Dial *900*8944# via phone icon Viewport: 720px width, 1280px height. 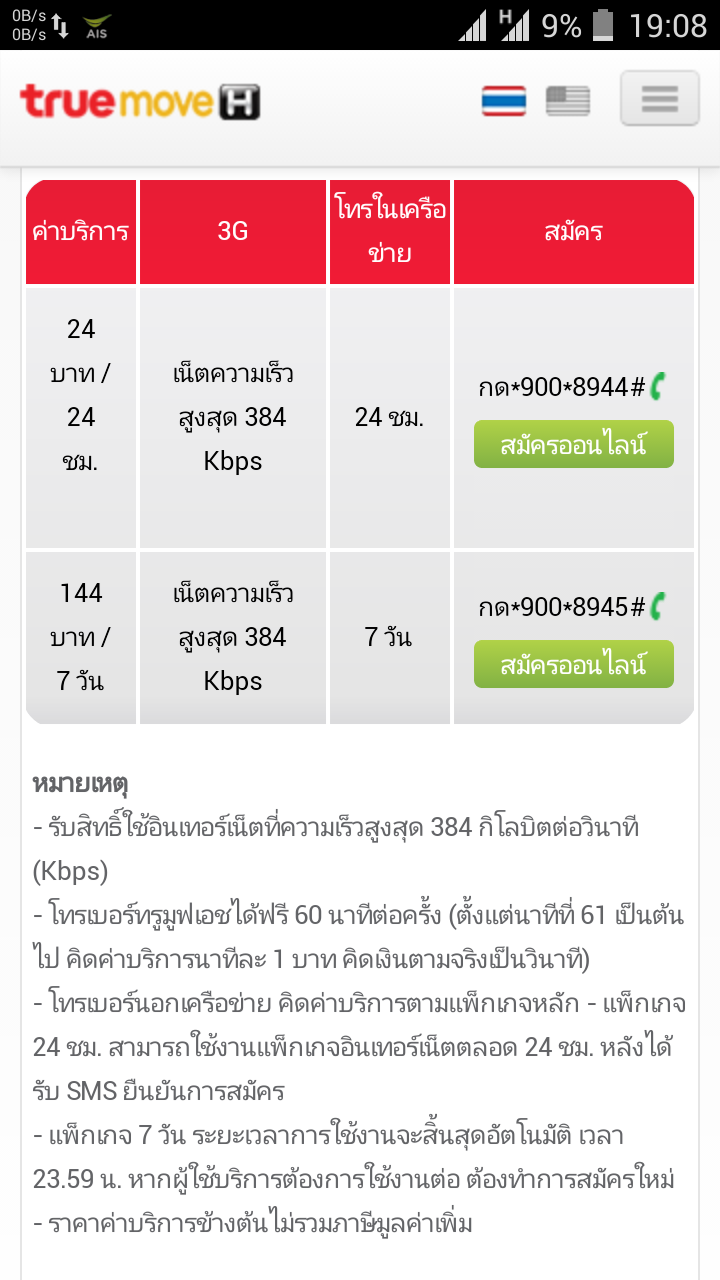click(x=658, y=386)
